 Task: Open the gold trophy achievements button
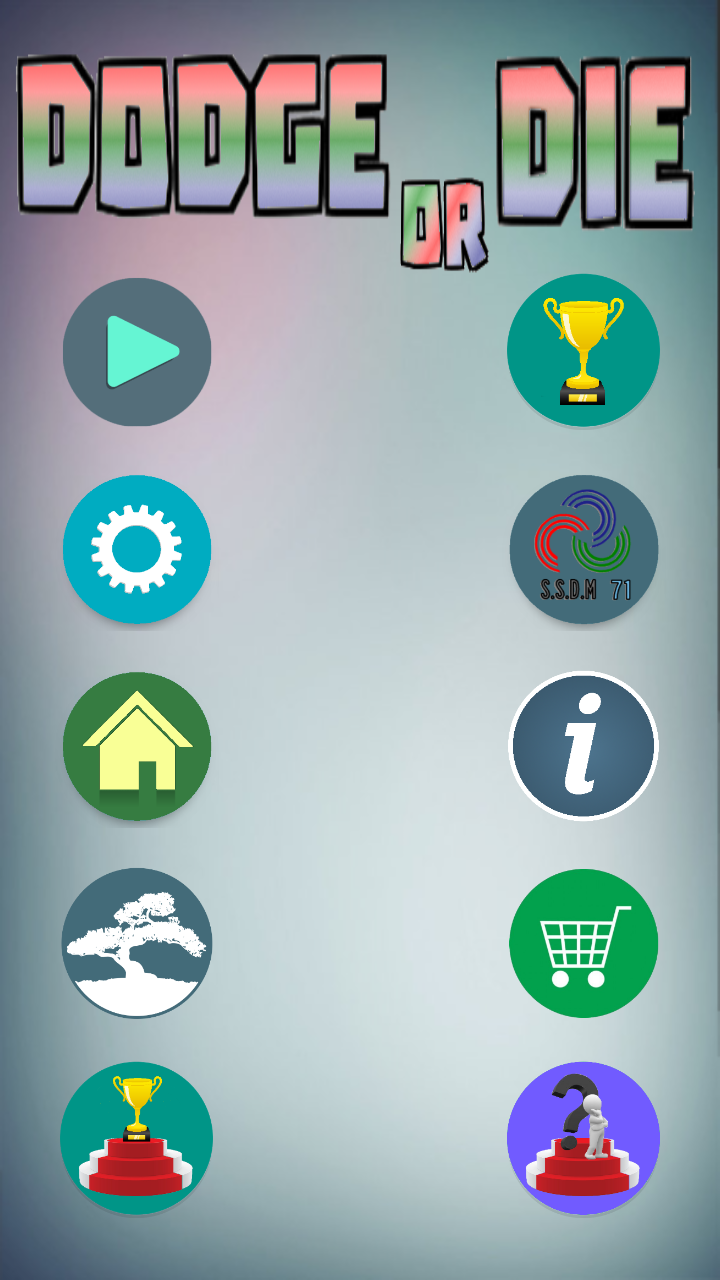click(583, 350)
